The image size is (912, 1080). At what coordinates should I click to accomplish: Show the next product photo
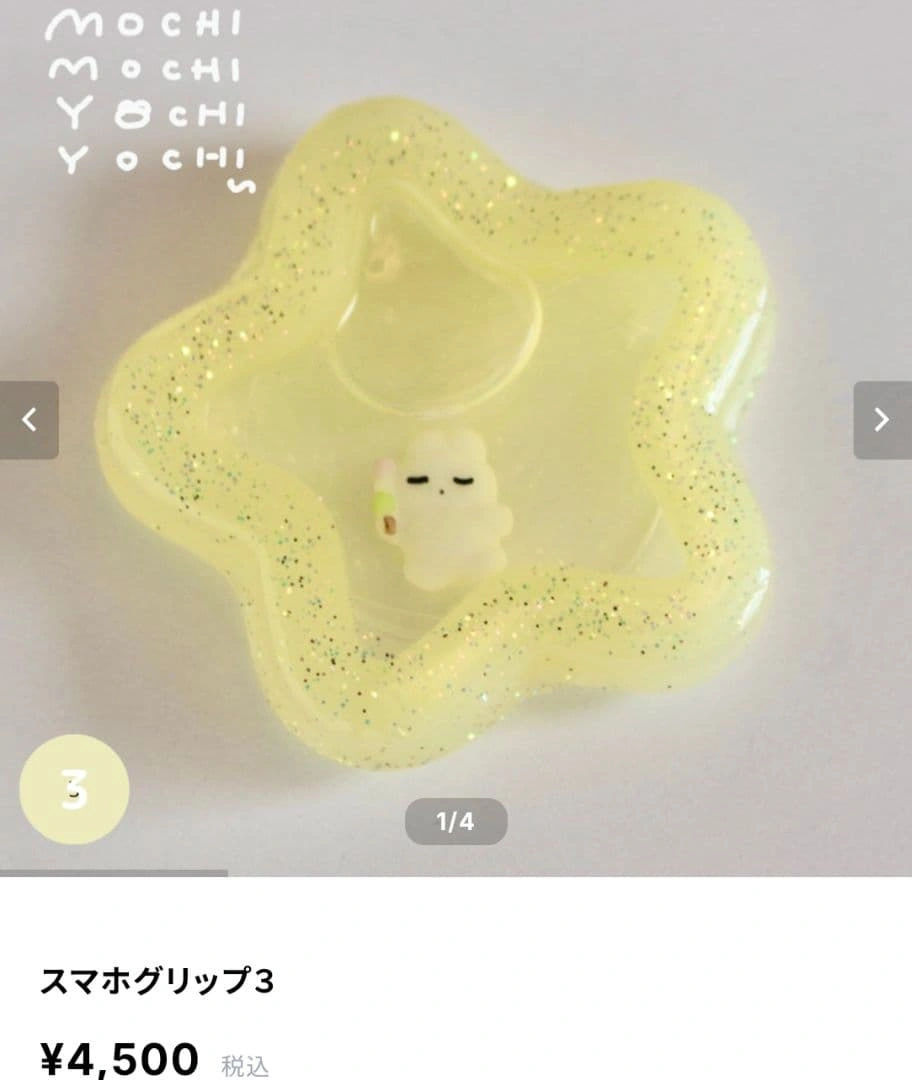click(882, 420)
